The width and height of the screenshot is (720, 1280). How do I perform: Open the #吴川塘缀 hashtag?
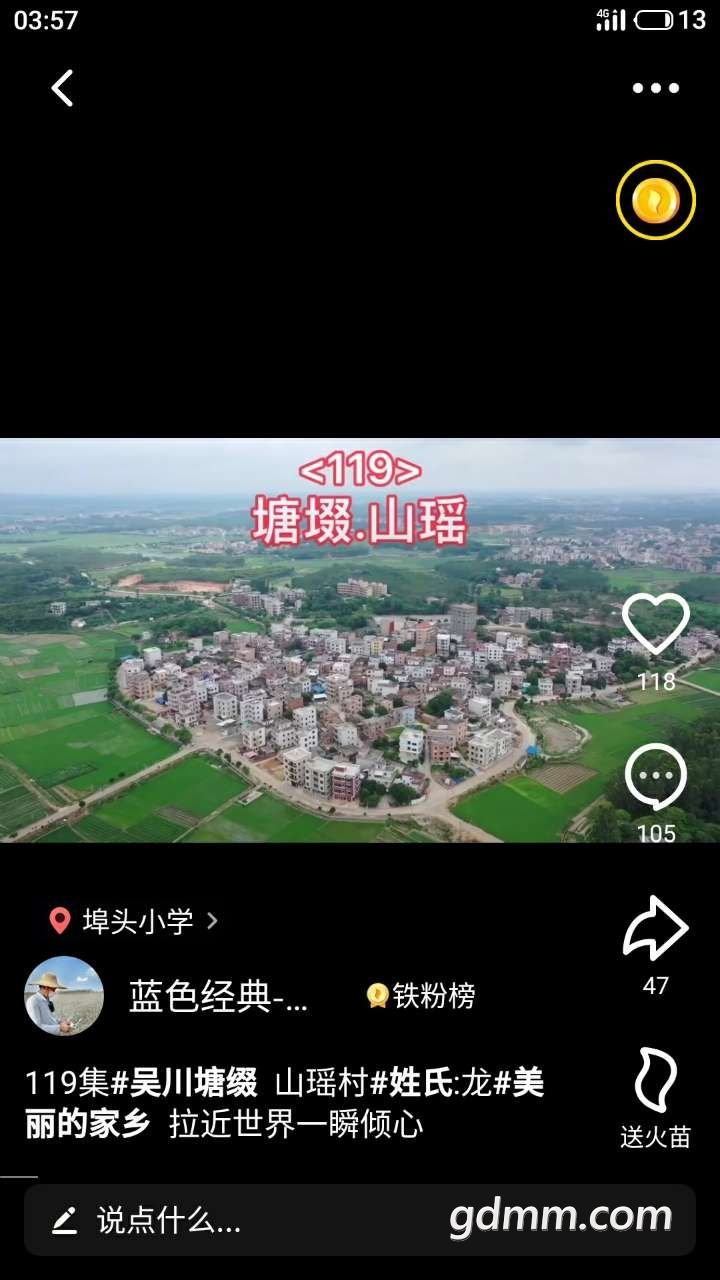184,1083
